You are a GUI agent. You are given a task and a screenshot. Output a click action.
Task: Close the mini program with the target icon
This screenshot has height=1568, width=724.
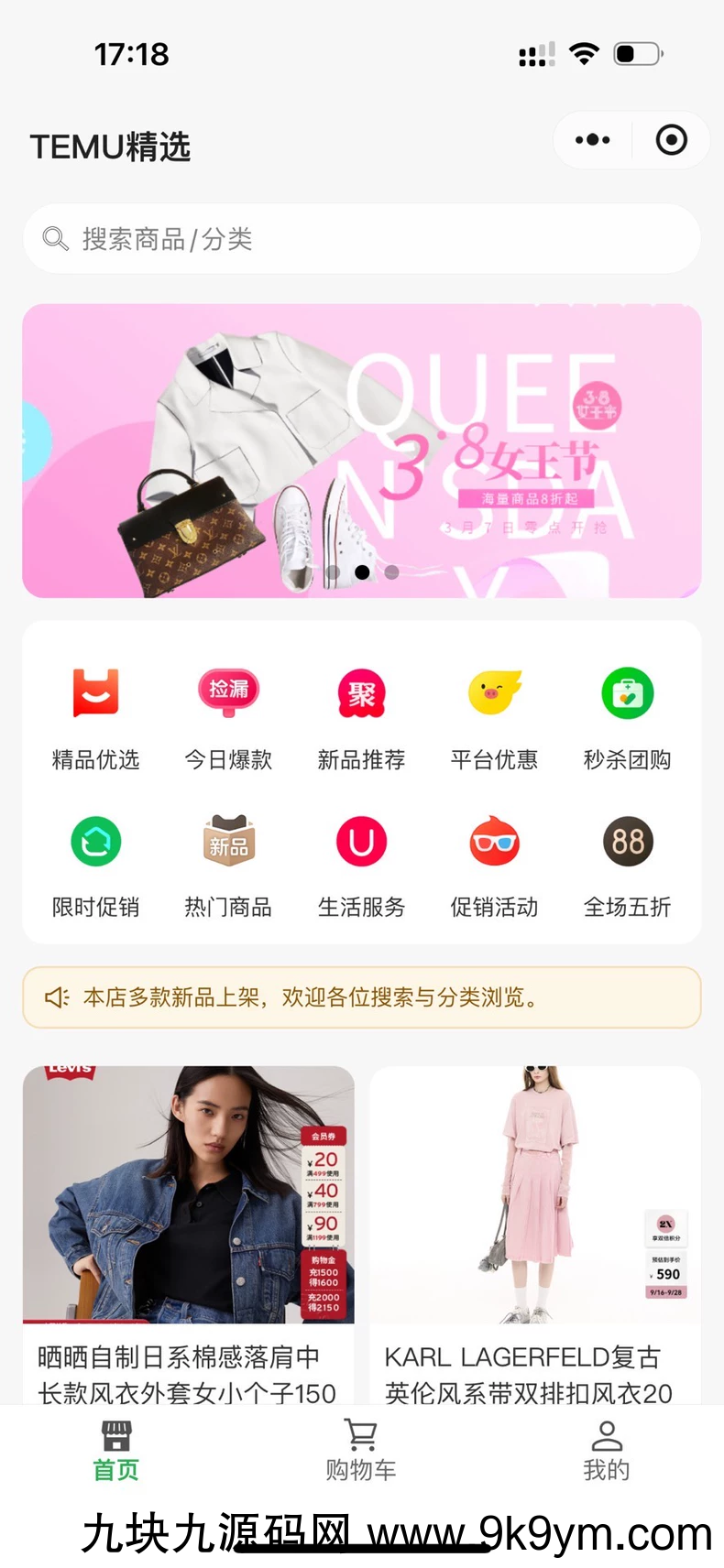click(x=671, y=140)
